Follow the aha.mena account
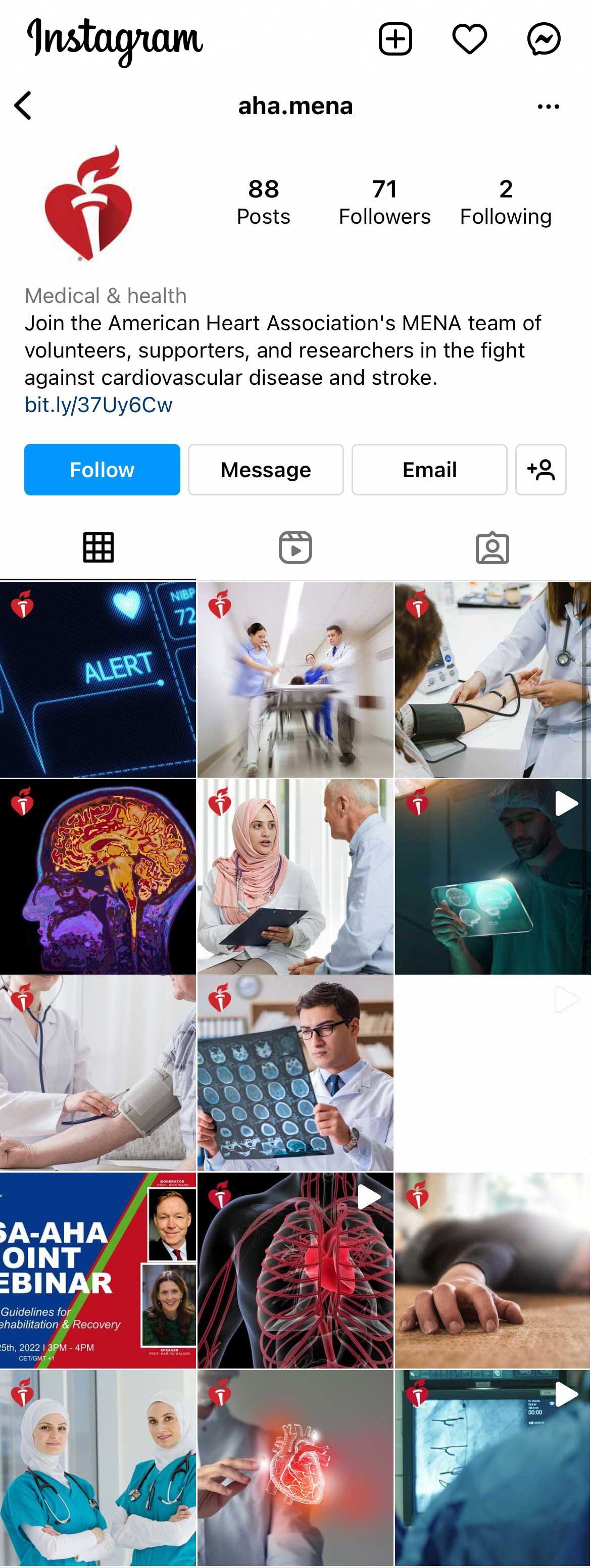 [x=102, y=469]
